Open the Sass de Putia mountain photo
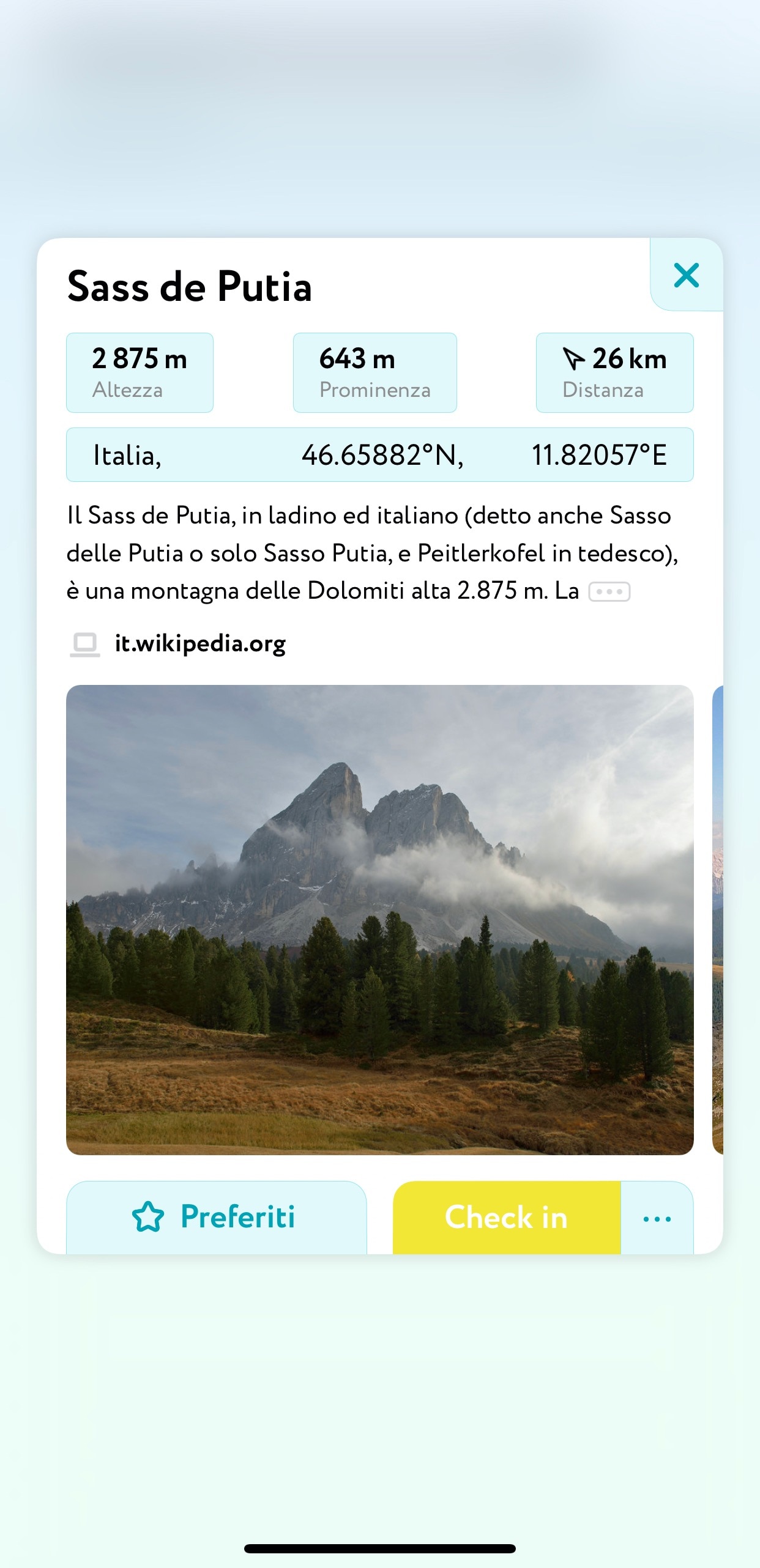 click(x=380, y=920)
